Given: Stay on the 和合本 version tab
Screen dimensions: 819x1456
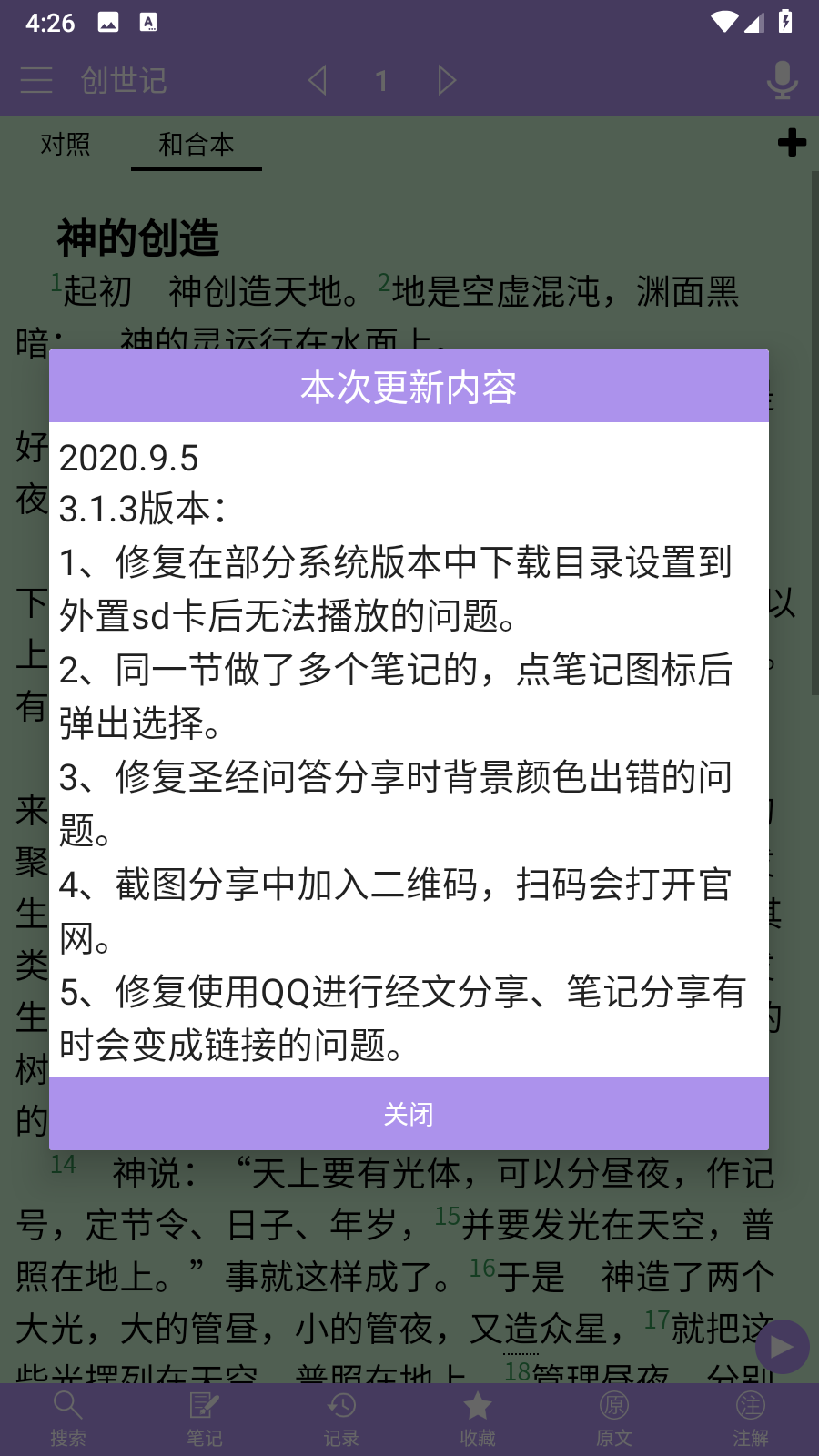Looking at the screenshot, I should pyautogui.click(x=196, y=144).
